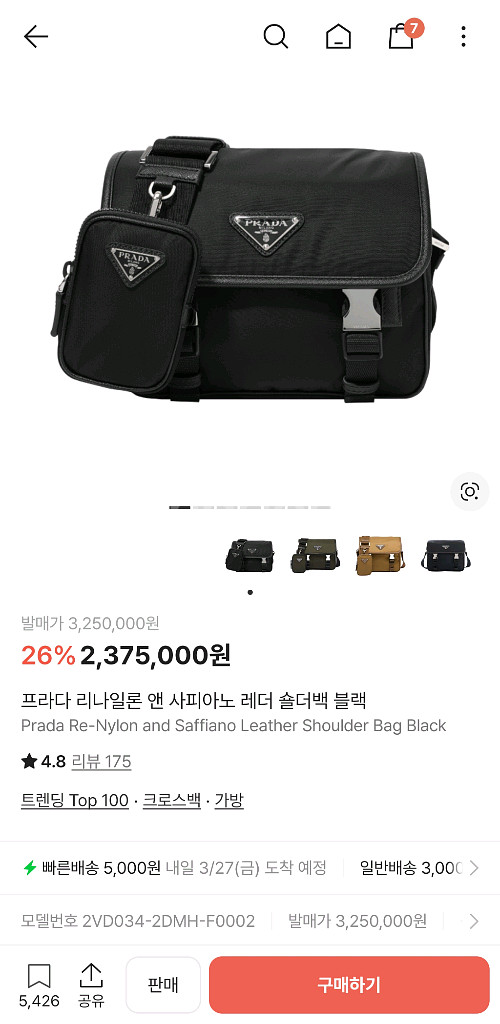
Task: Tap the 구매하기 buy button
Action: (349, 985)
